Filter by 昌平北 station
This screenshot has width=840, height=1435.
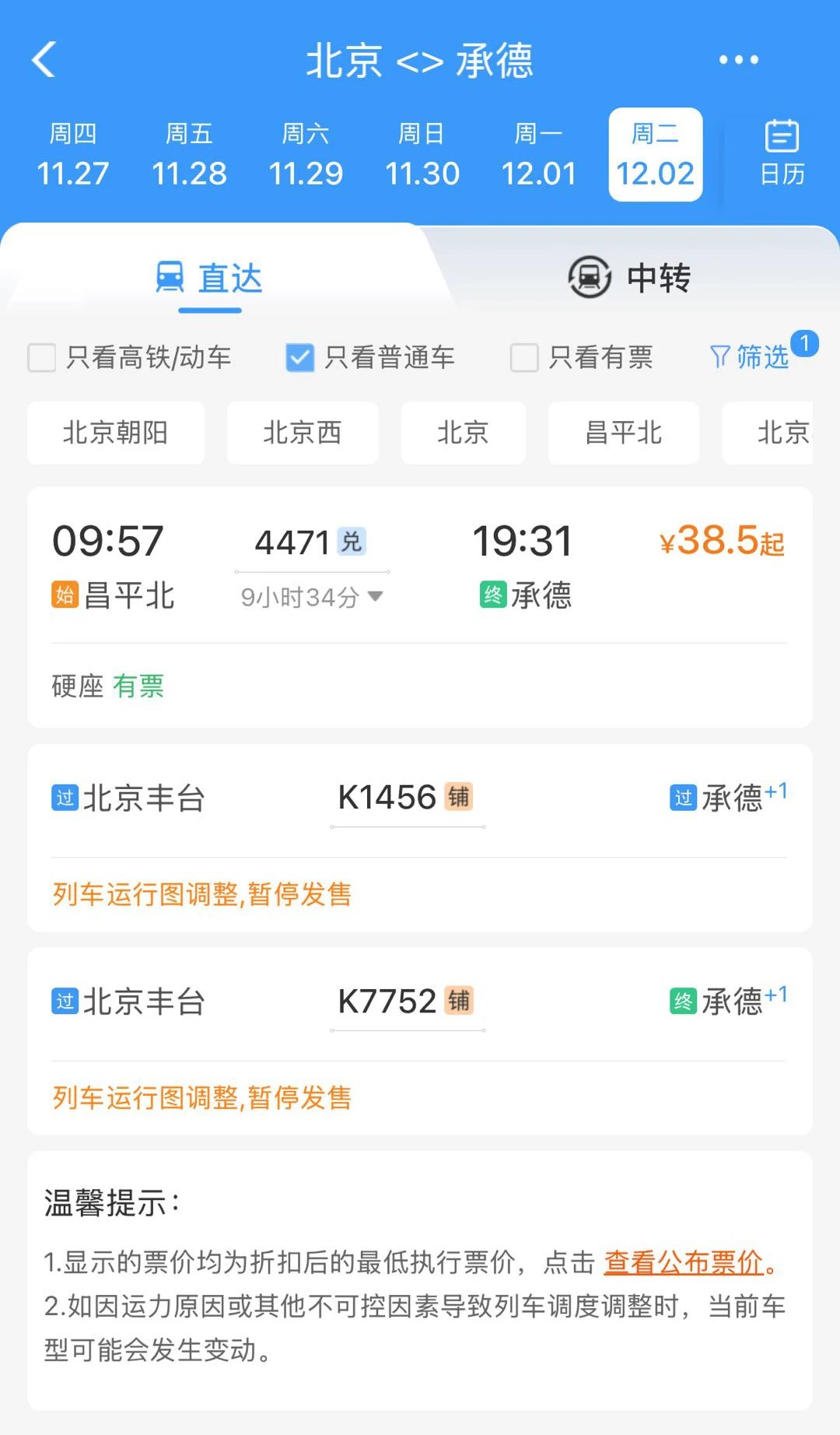coord(623,433)
